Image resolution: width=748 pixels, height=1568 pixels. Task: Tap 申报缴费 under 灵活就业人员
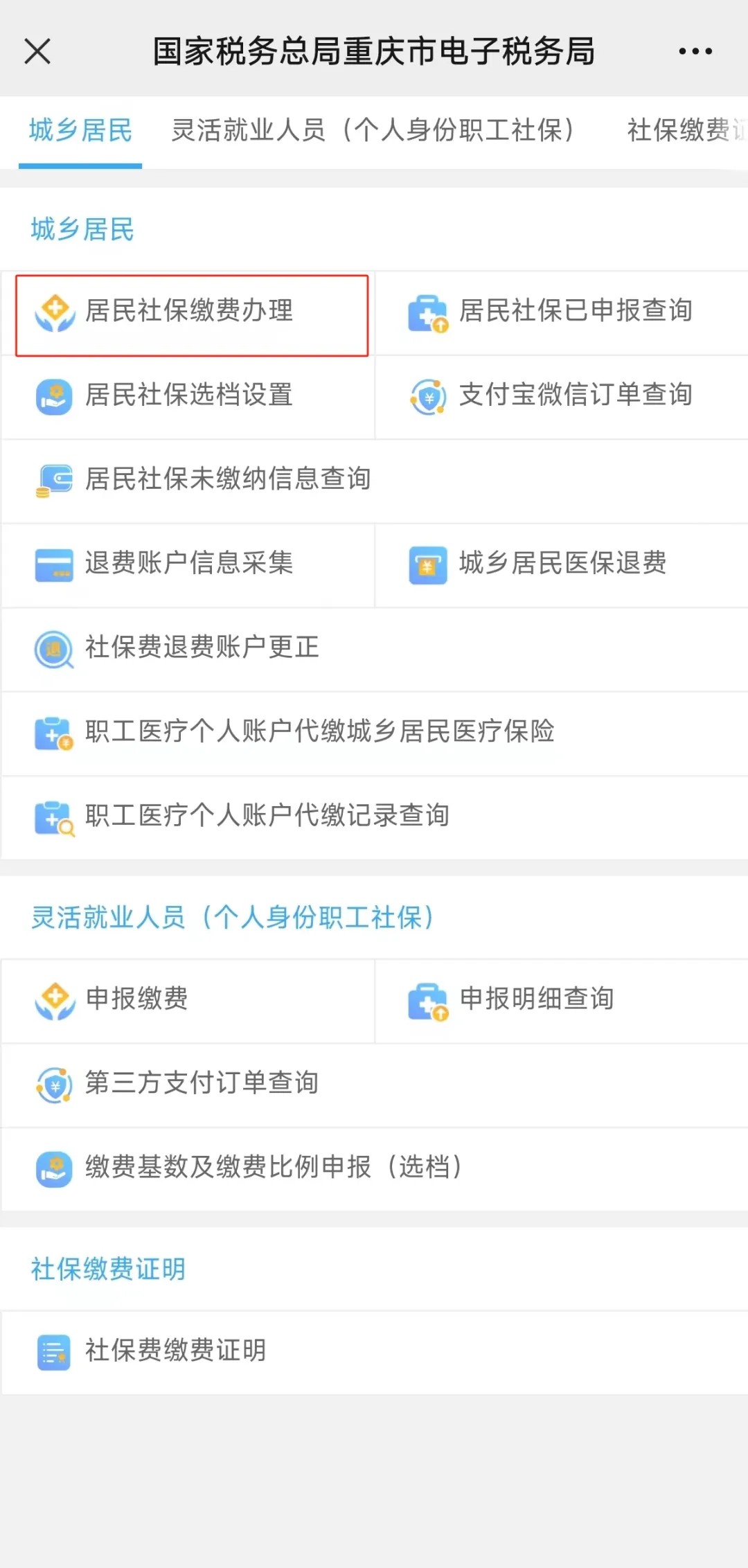[136, 999]
